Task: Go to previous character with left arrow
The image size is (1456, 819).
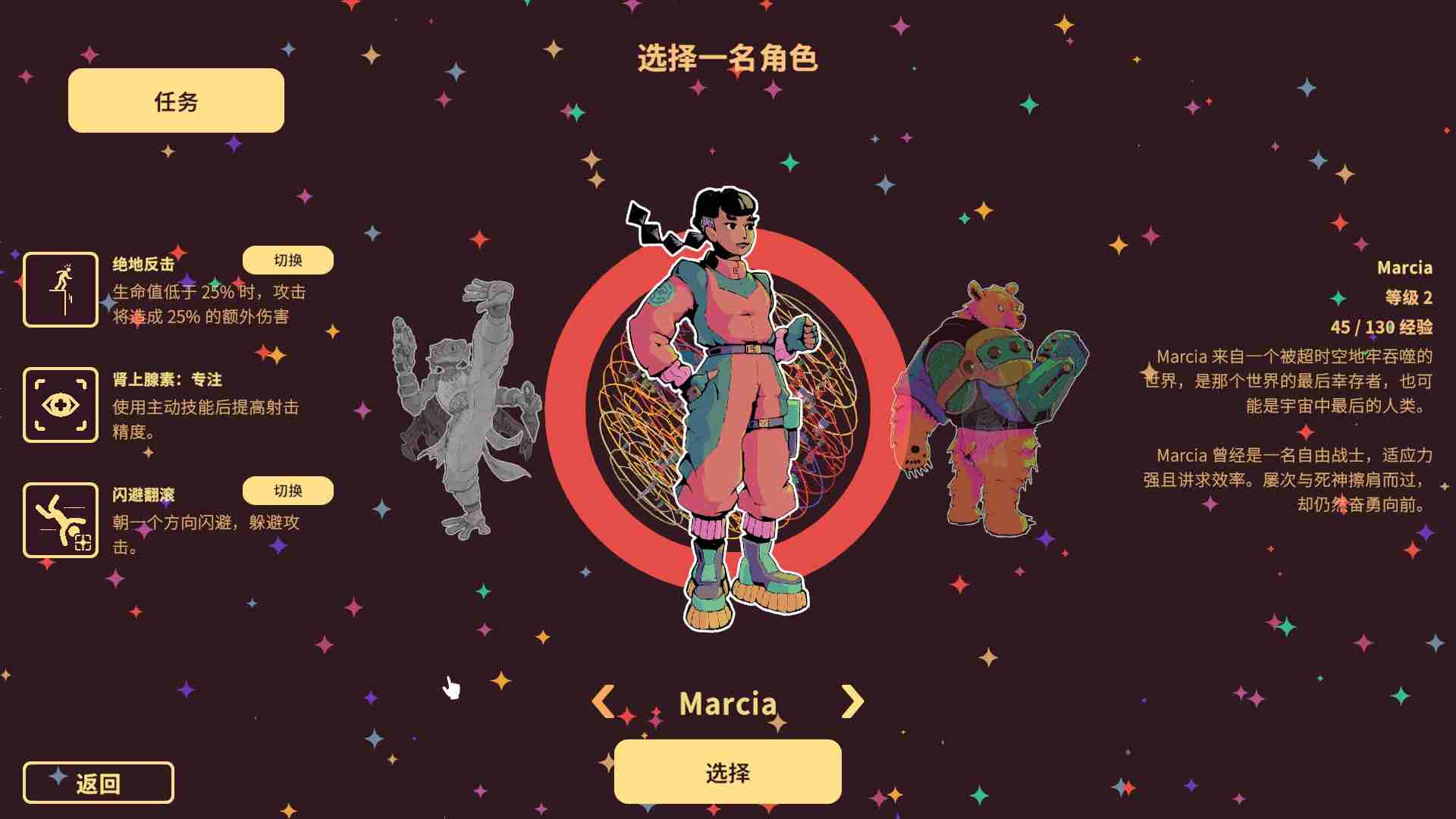Action: 604,701
